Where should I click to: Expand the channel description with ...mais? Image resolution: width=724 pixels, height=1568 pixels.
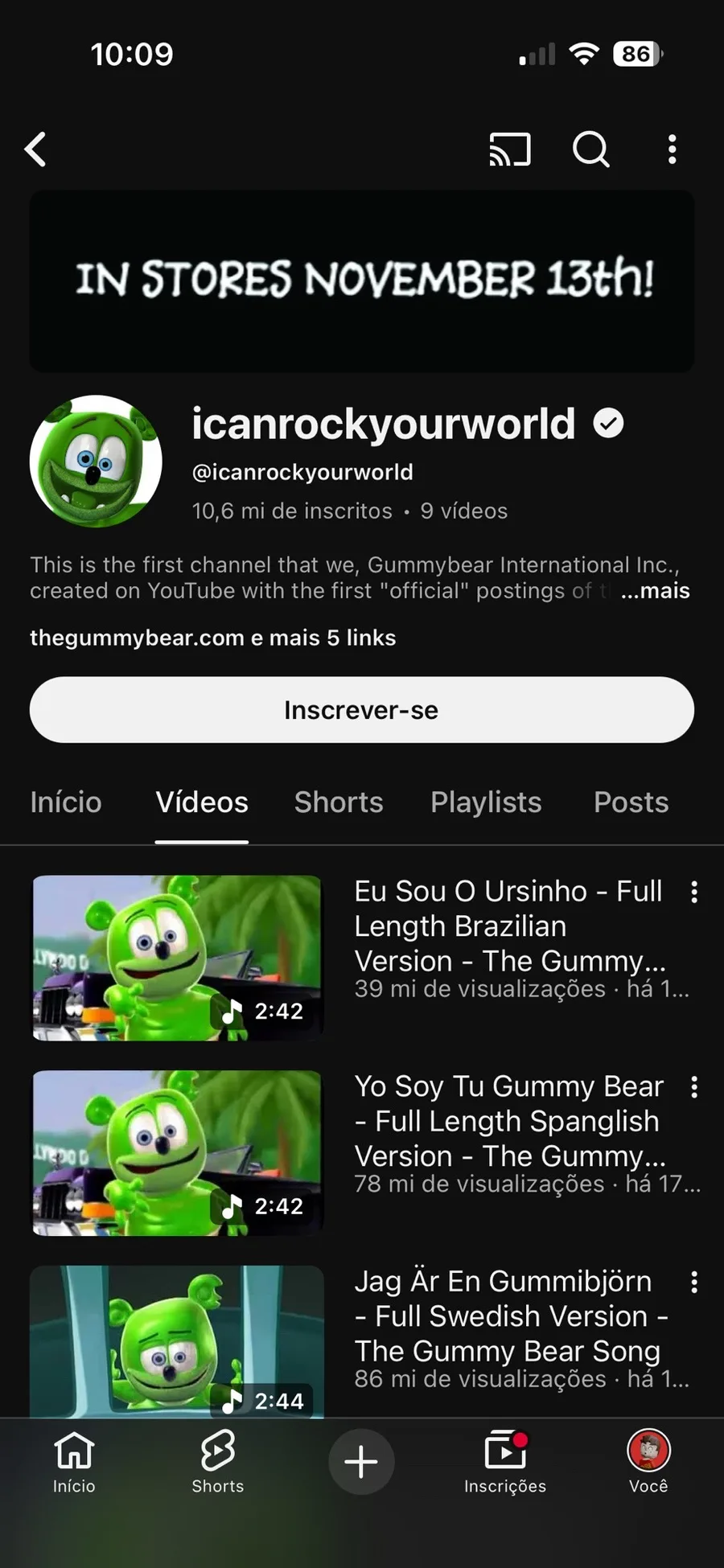point(655,591)
